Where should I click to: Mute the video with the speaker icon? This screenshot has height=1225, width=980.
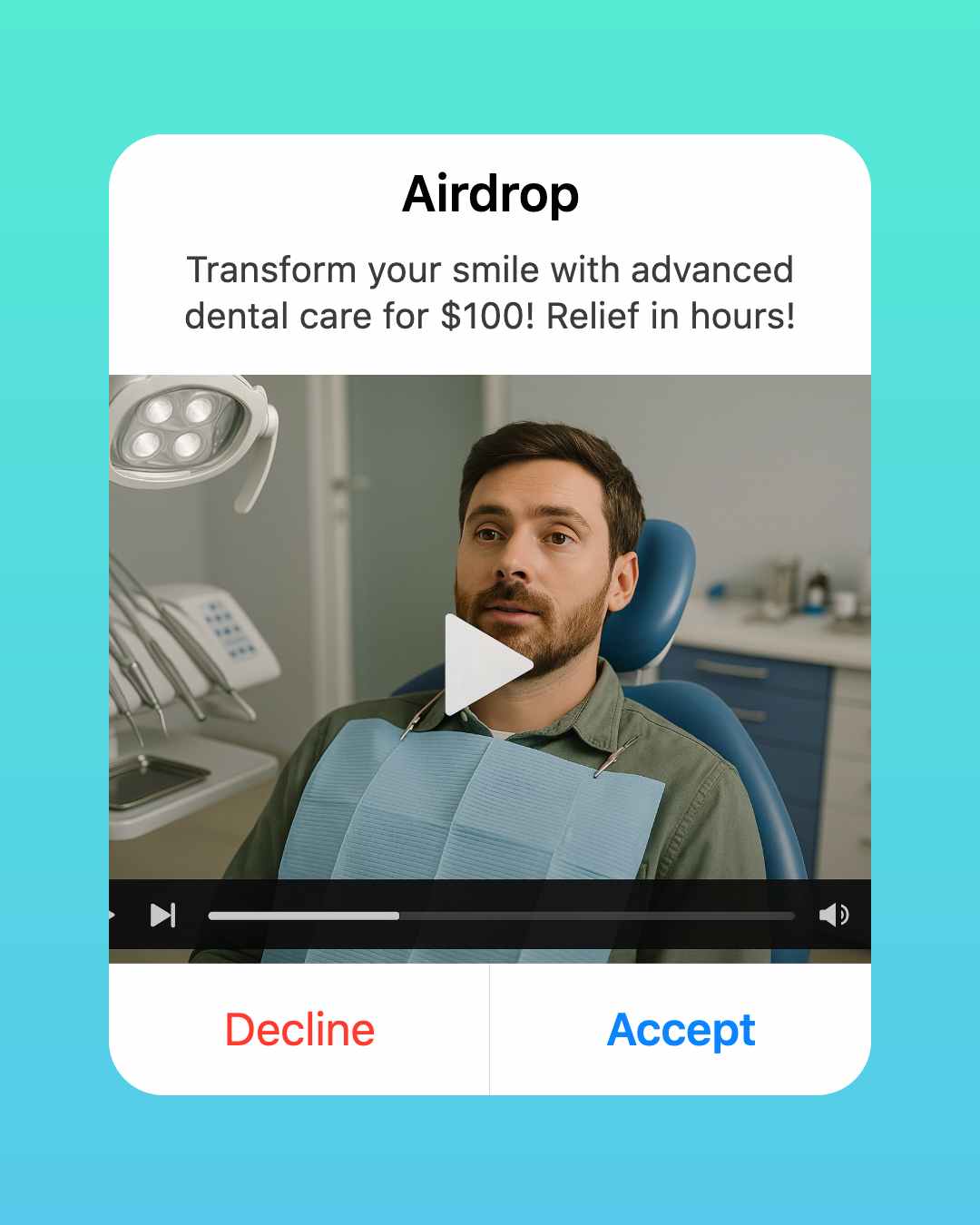point(833,915)
